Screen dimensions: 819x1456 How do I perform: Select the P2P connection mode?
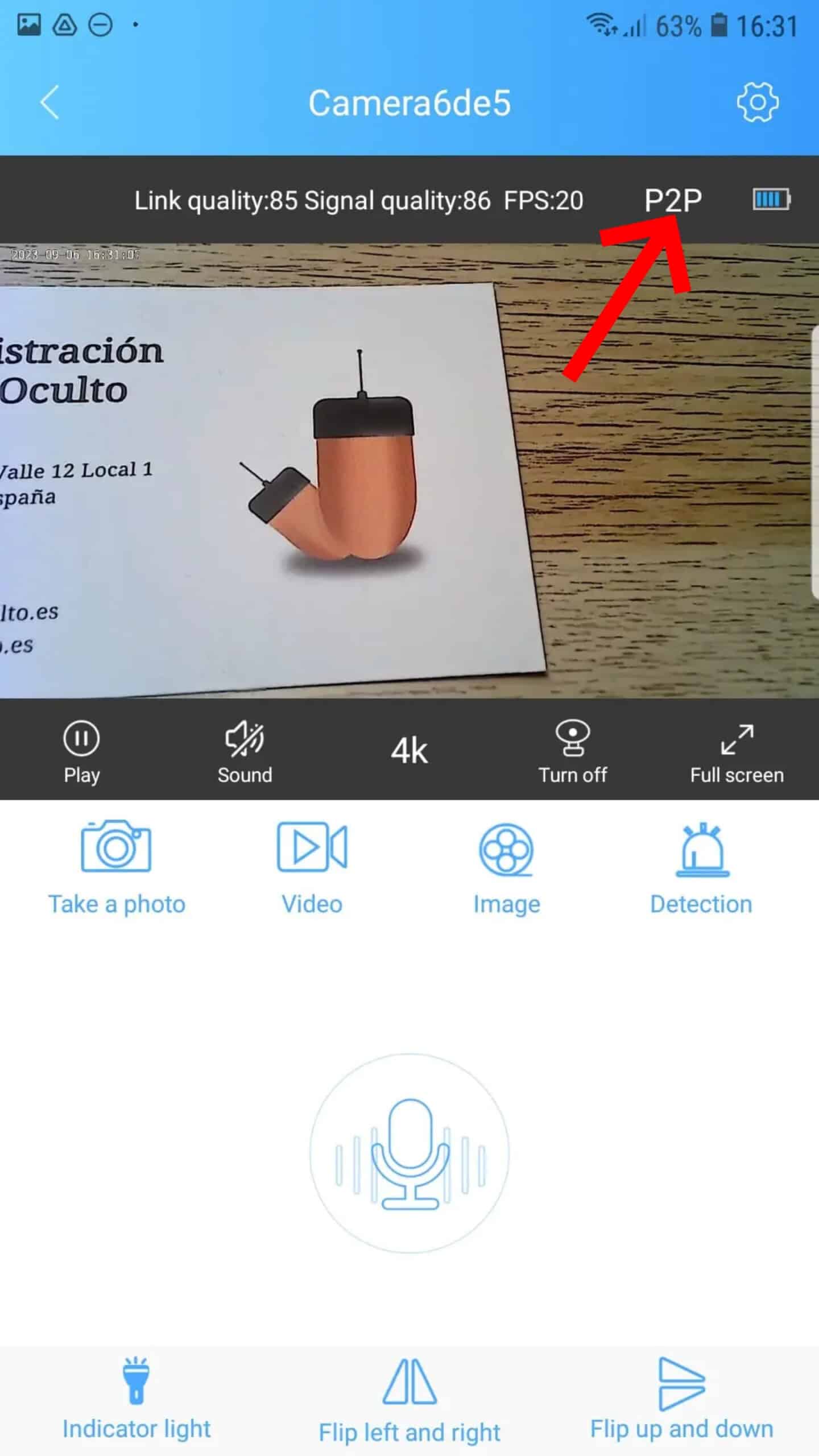pyautogui.click(x=673, y=200)
